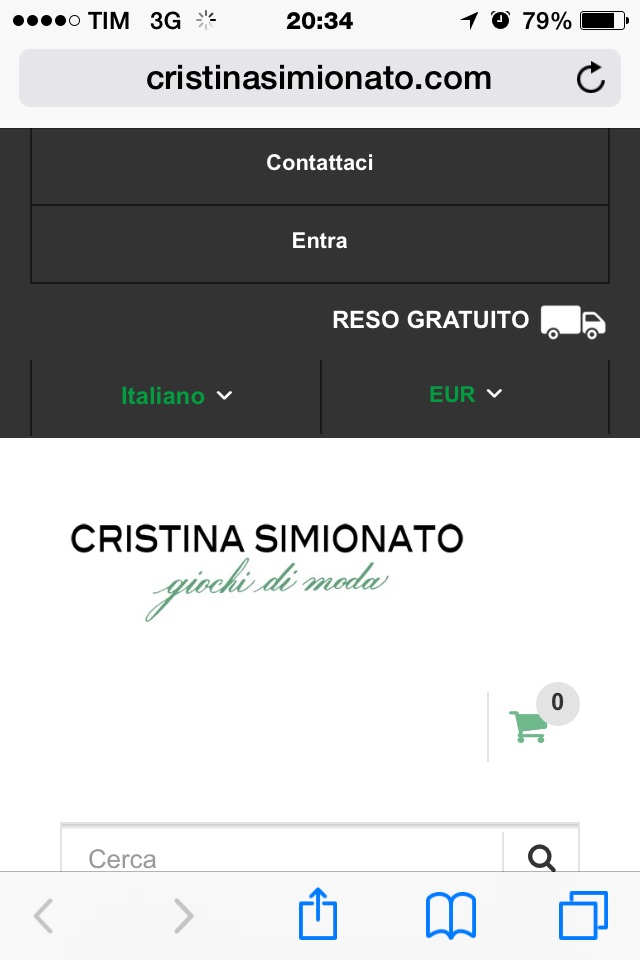Open the Contattaci contact link
This screenshot has height=960, width=640.
click(320, 163)
